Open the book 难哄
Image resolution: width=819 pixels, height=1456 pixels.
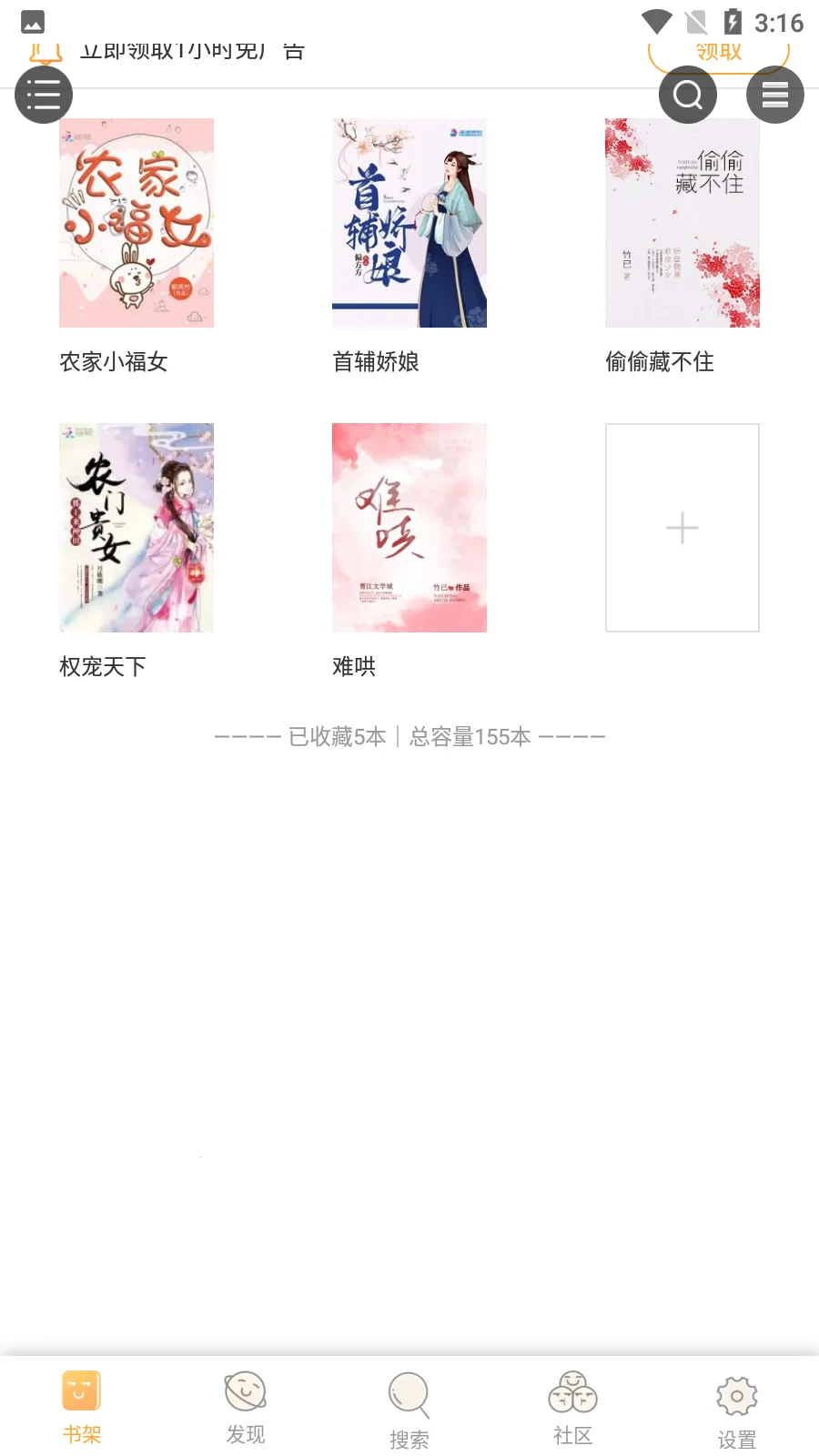click(x=409, y=528)
